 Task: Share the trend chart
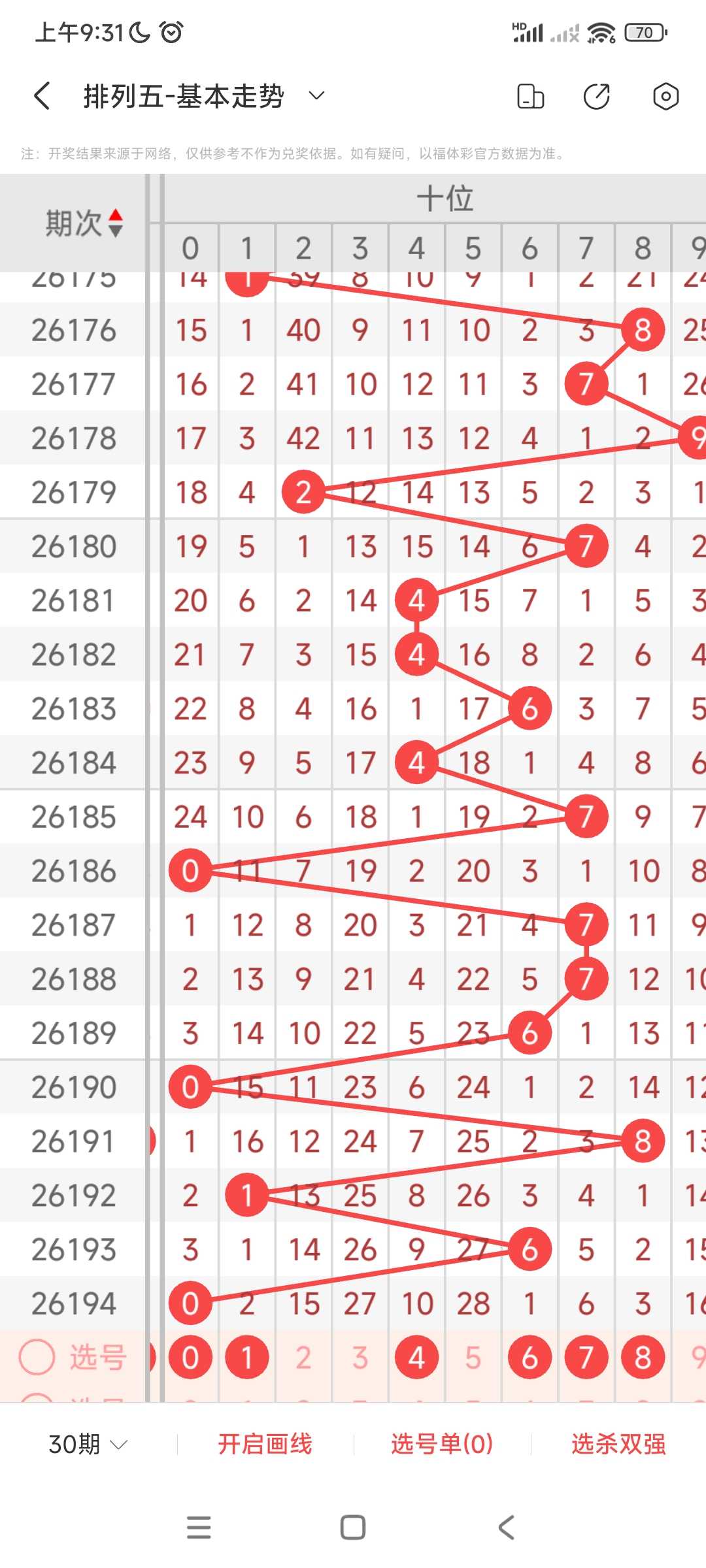[x=597, y=97]
